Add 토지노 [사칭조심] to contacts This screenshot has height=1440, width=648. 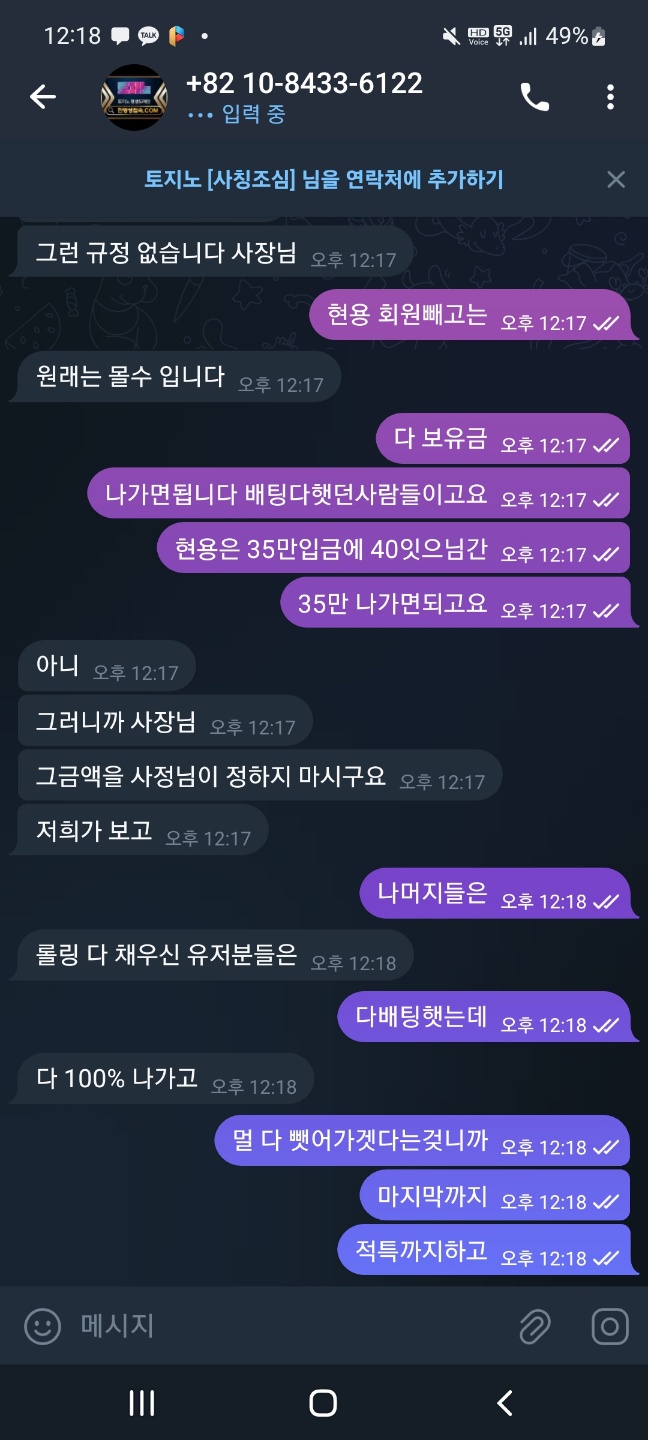click(323, 180)
